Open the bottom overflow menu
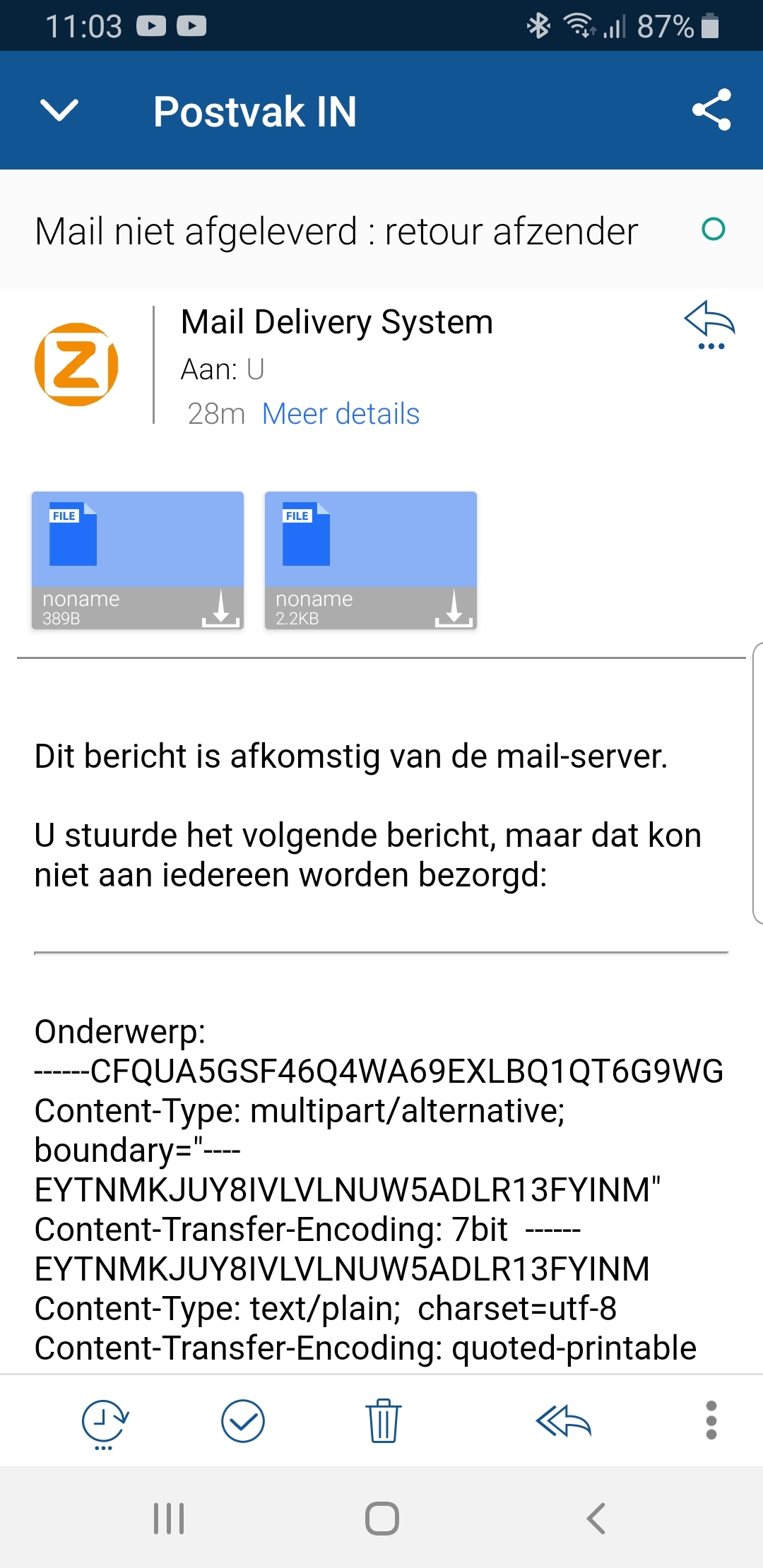 (711, 1420)
